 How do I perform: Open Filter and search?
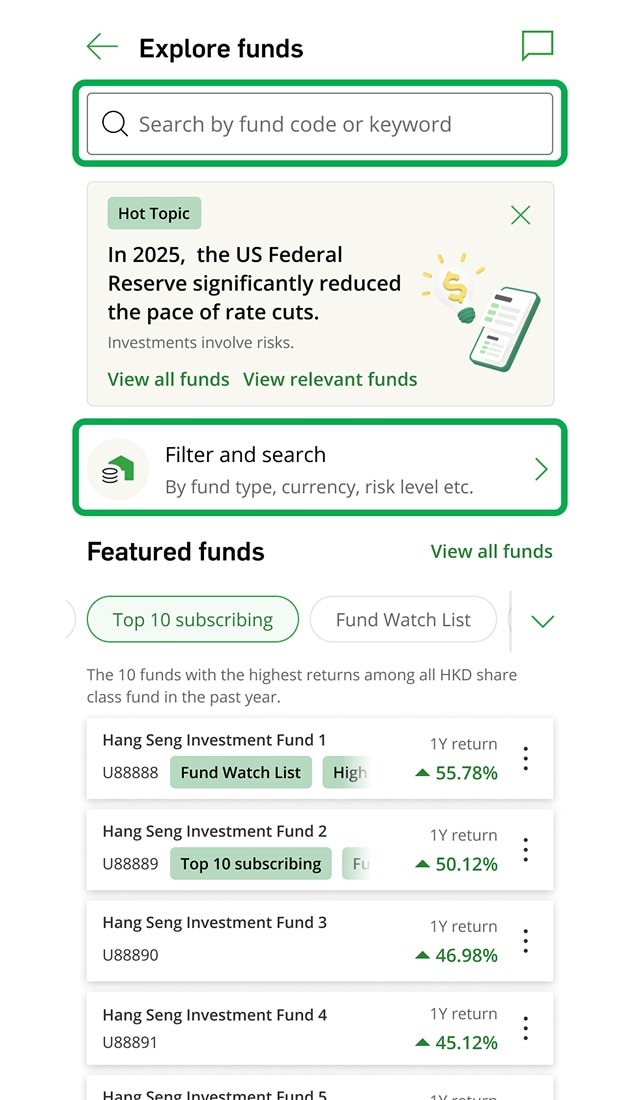[320, 468]
